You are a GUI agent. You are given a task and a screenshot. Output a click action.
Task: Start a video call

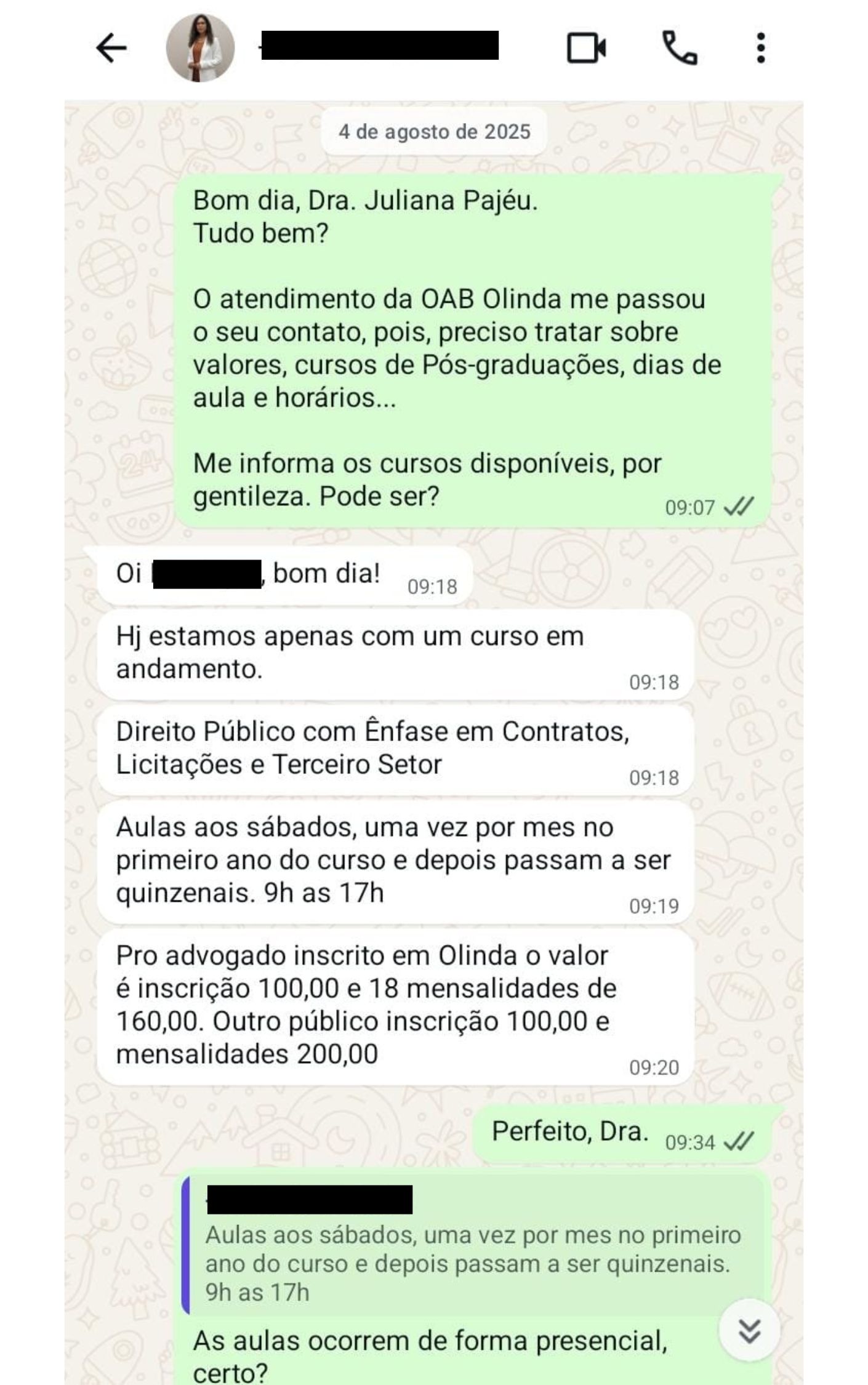coord(585,49)
